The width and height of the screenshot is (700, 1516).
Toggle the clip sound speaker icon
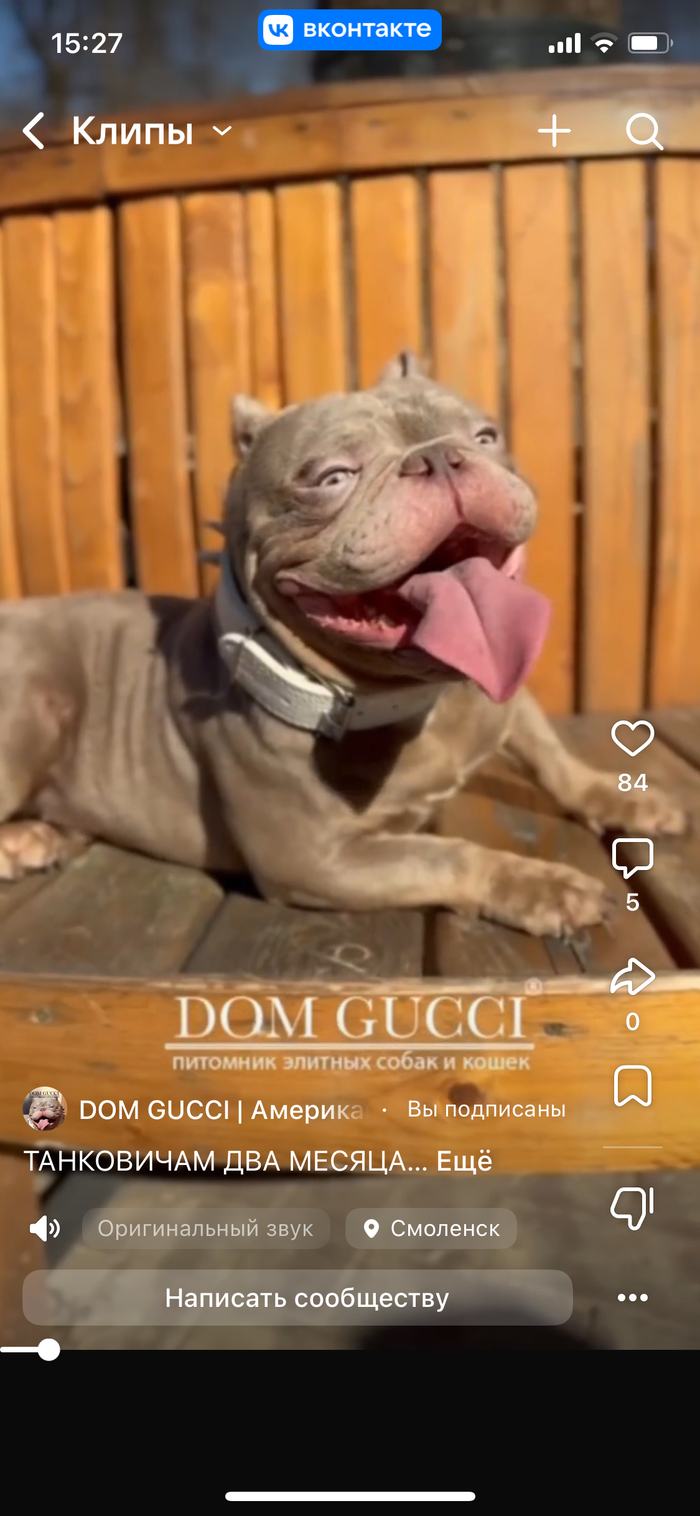[45, 1229]
